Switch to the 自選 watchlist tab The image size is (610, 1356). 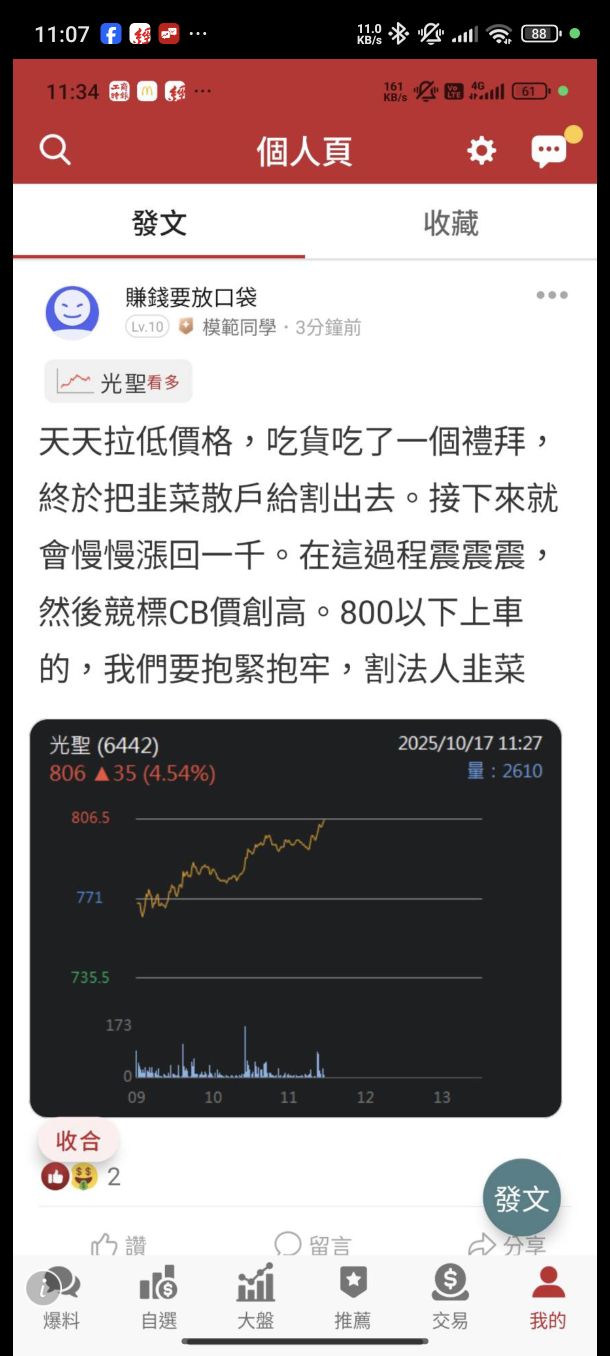click(158, 1298)
